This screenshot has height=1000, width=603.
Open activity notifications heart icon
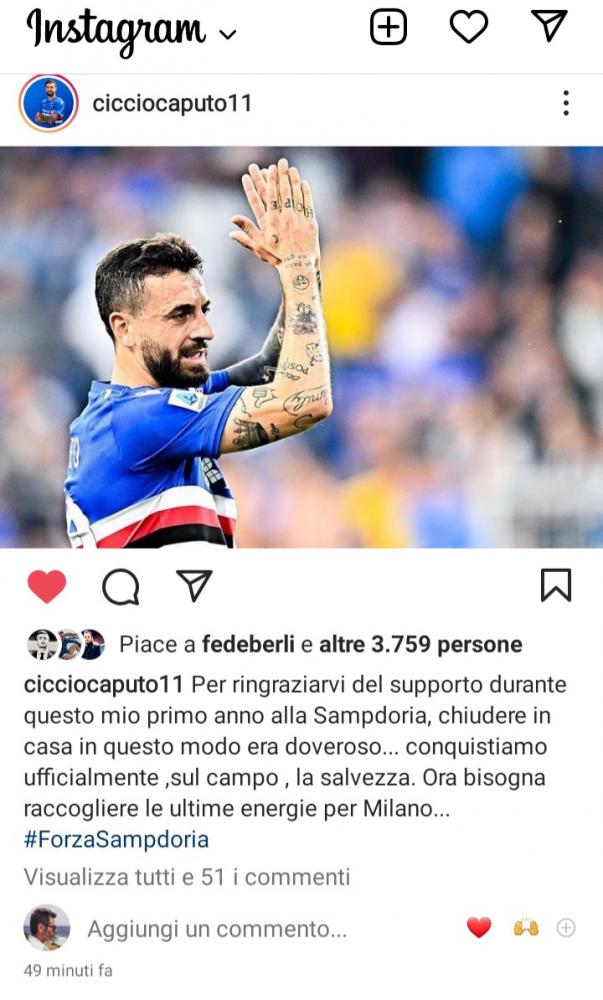tap(468, 28)
